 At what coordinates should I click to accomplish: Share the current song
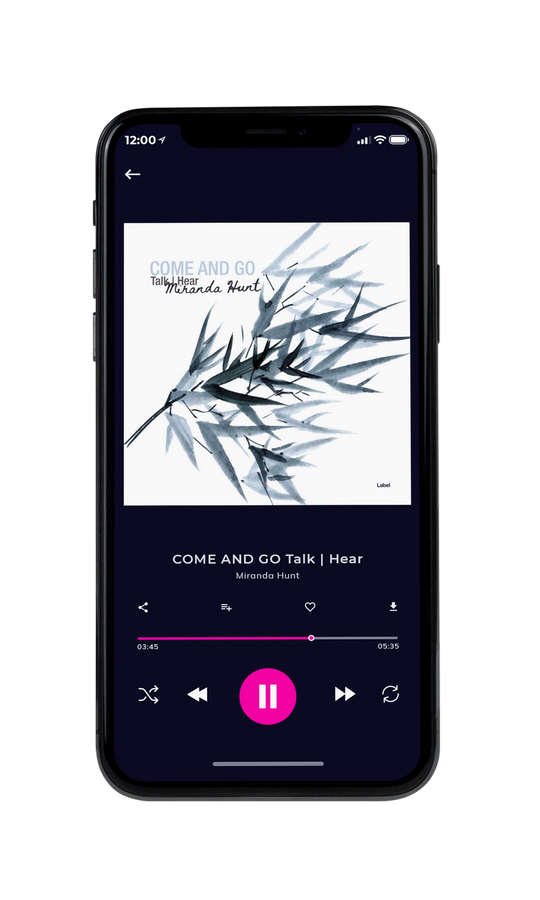(x=143, y=607)
